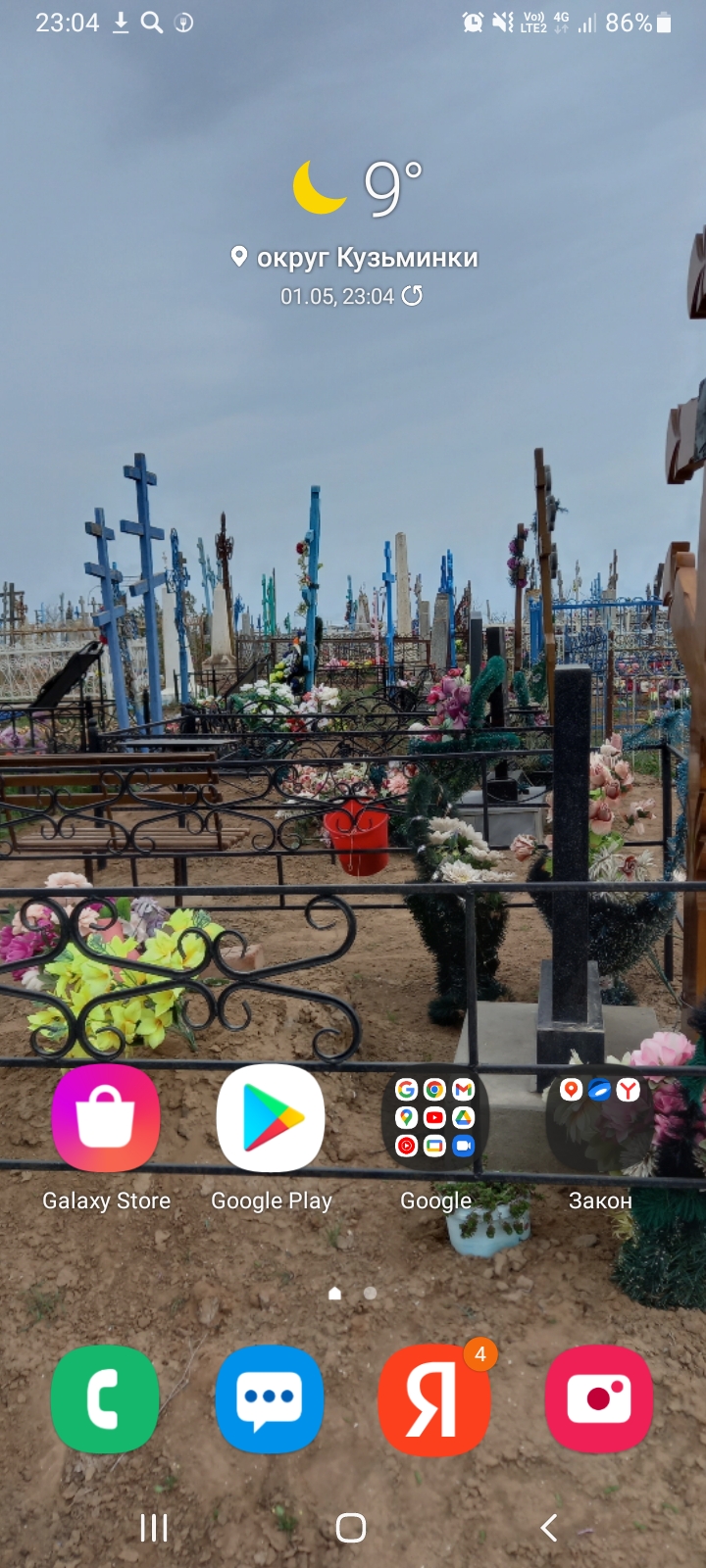This screenshot has height=1568, width=706.
Task: Tap the system back button
Action: (x=549, y=1527)
